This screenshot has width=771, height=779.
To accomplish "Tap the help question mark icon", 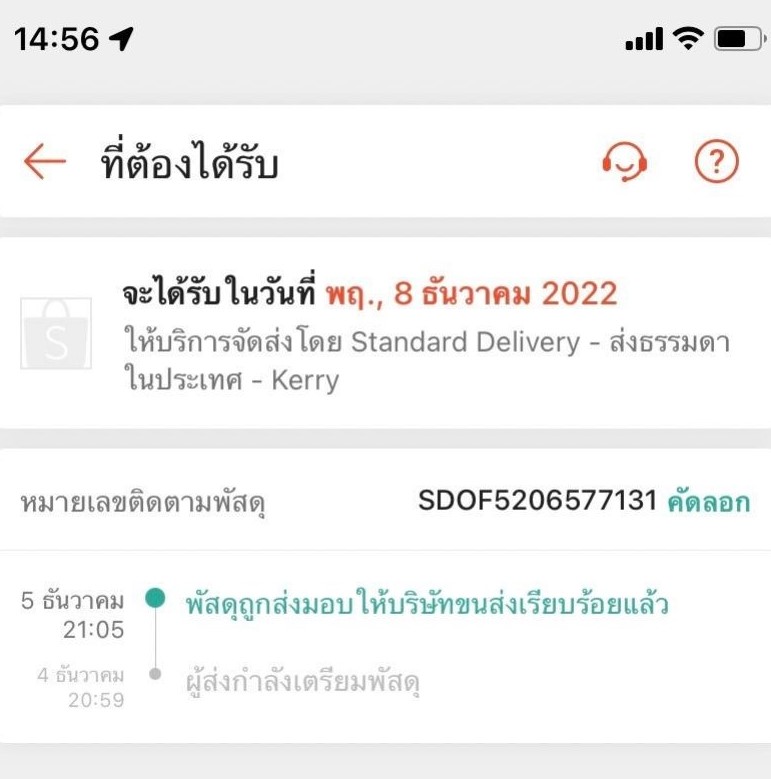I will point(715,161).
